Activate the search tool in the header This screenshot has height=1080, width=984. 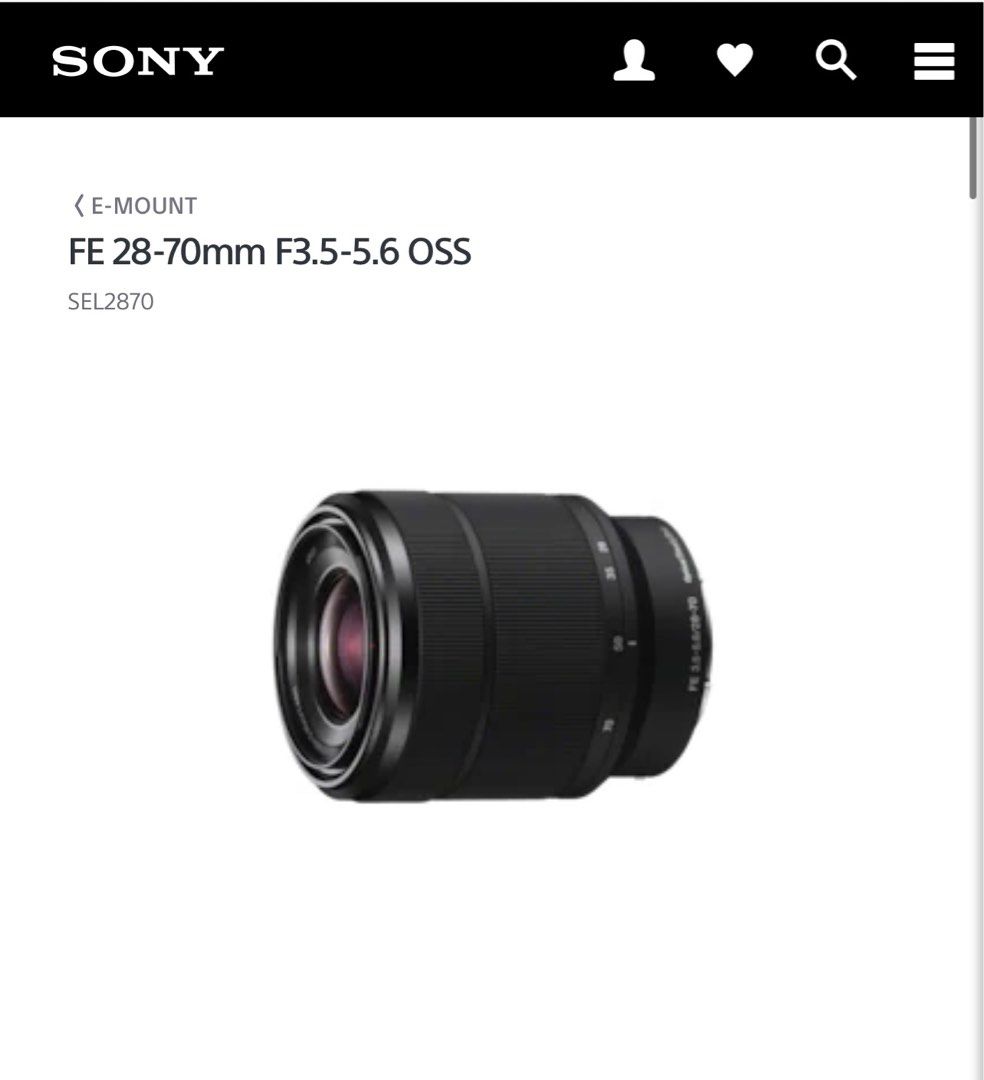[x=836, y=61]
